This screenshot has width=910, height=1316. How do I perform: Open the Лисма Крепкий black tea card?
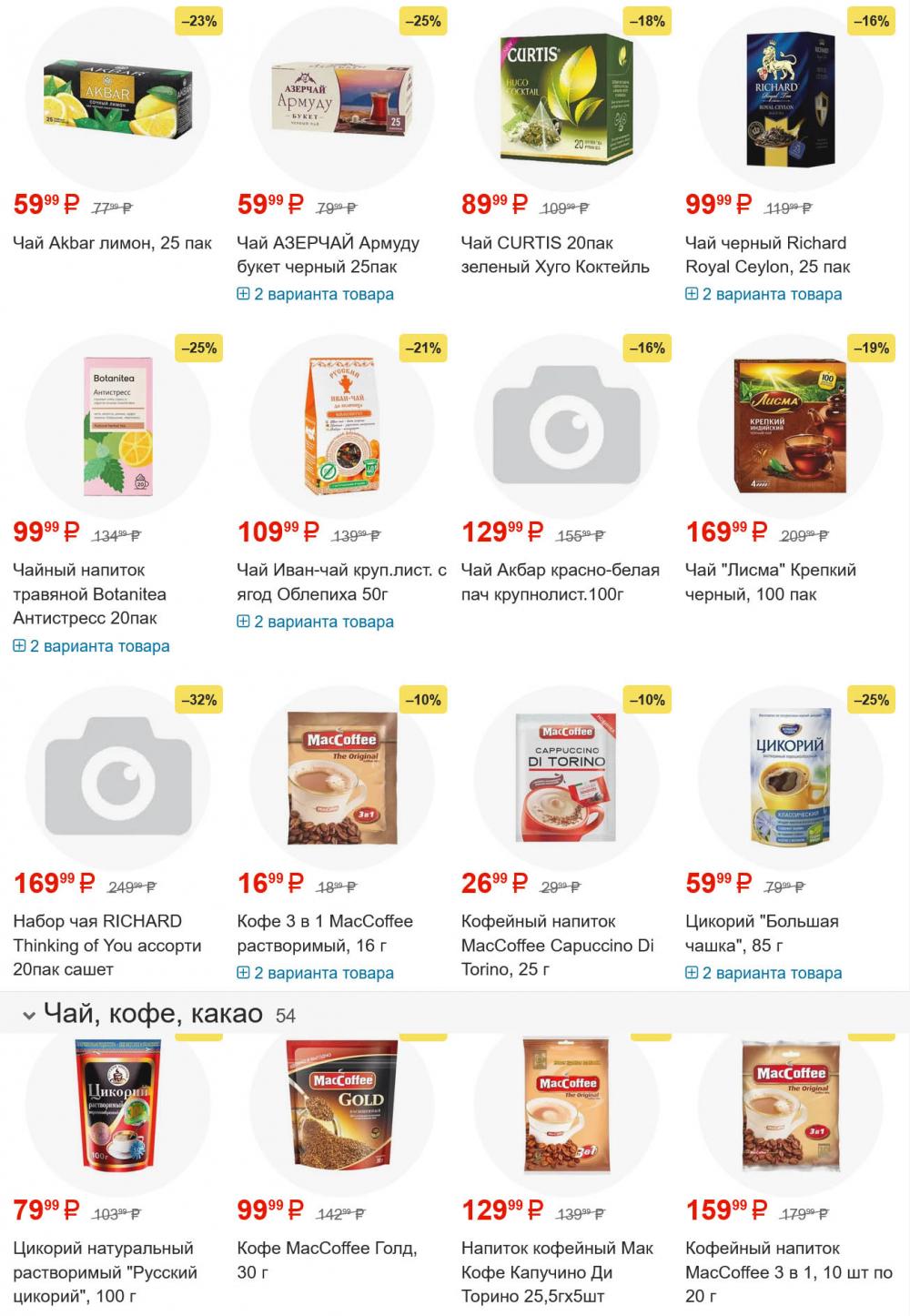point(770,582)
